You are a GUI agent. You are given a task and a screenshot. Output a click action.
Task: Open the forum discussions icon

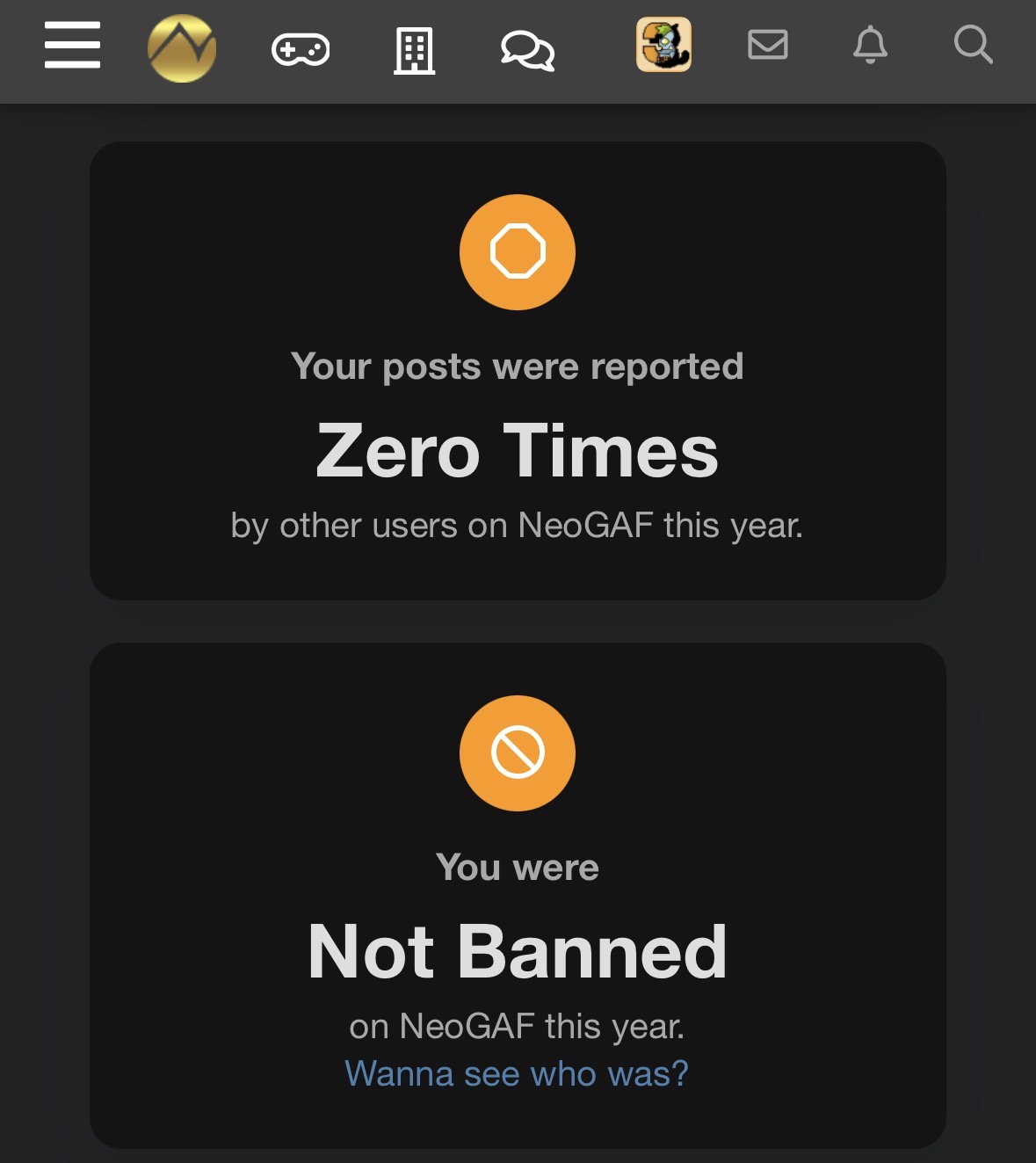(527, 50)
